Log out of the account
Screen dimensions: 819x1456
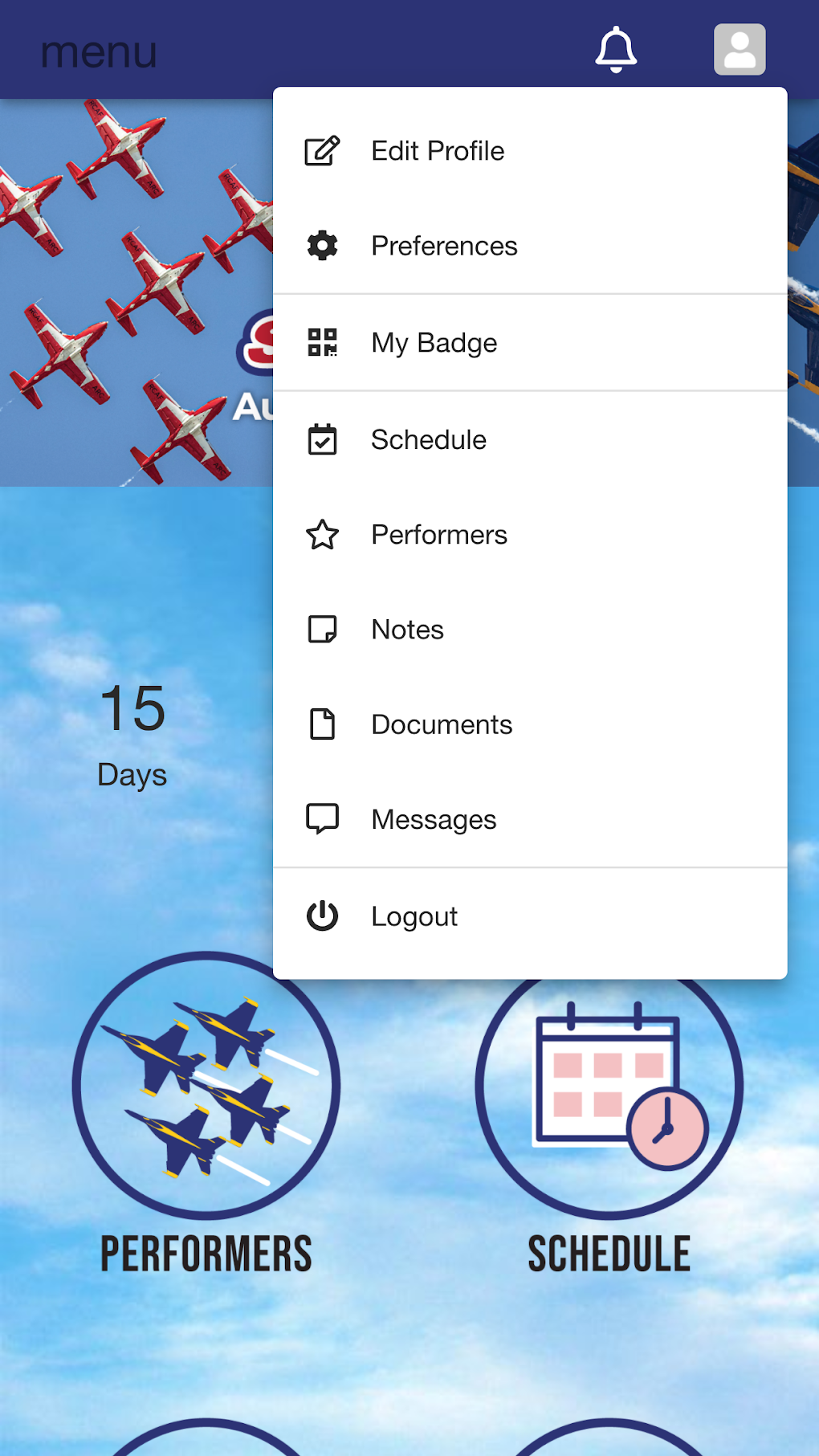click(x=414, y=916)
